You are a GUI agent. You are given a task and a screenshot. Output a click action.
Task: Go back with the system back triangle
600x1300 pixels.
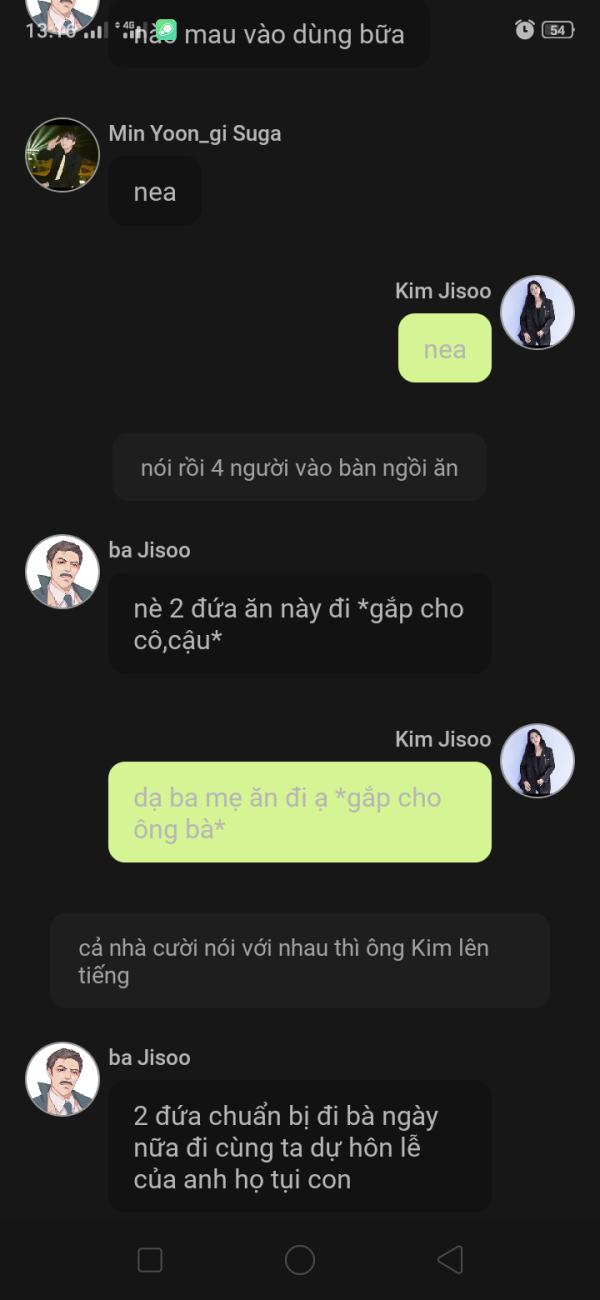point(450,1259)
